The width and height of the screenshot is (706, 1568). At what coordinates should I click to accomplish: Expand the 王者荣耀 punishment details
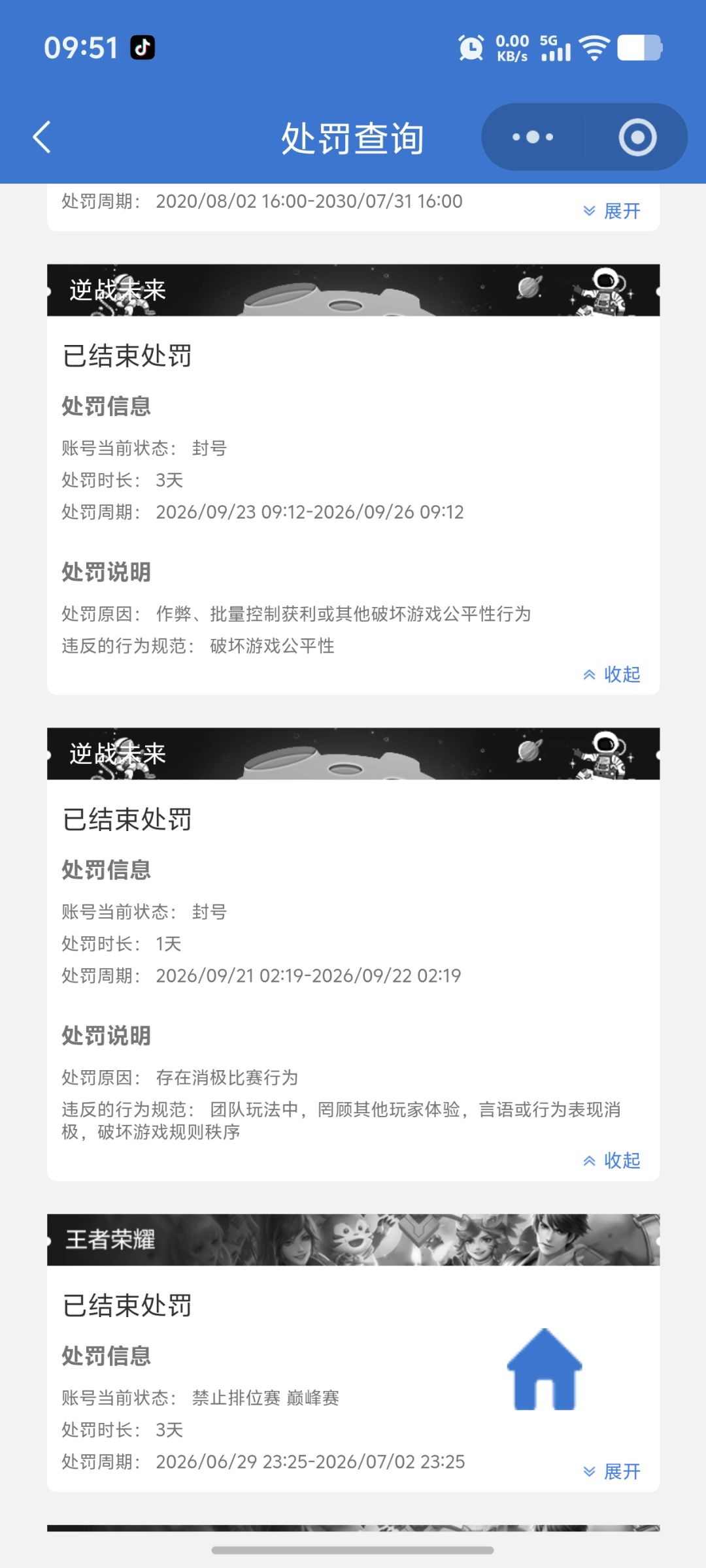pos(612,1471)
